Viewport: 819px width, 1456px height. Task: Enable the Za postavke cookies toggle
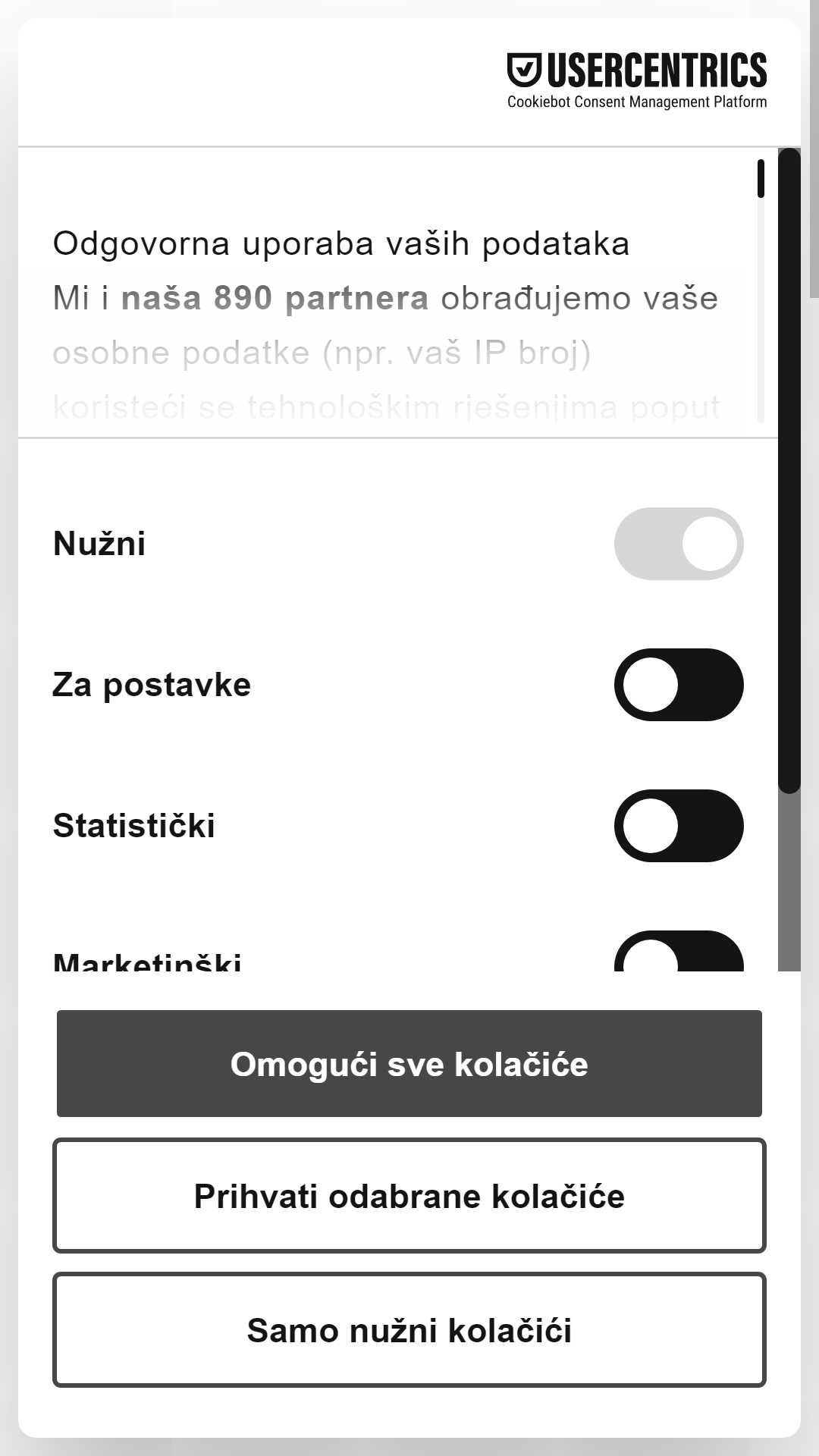click(x=679, y=685)
